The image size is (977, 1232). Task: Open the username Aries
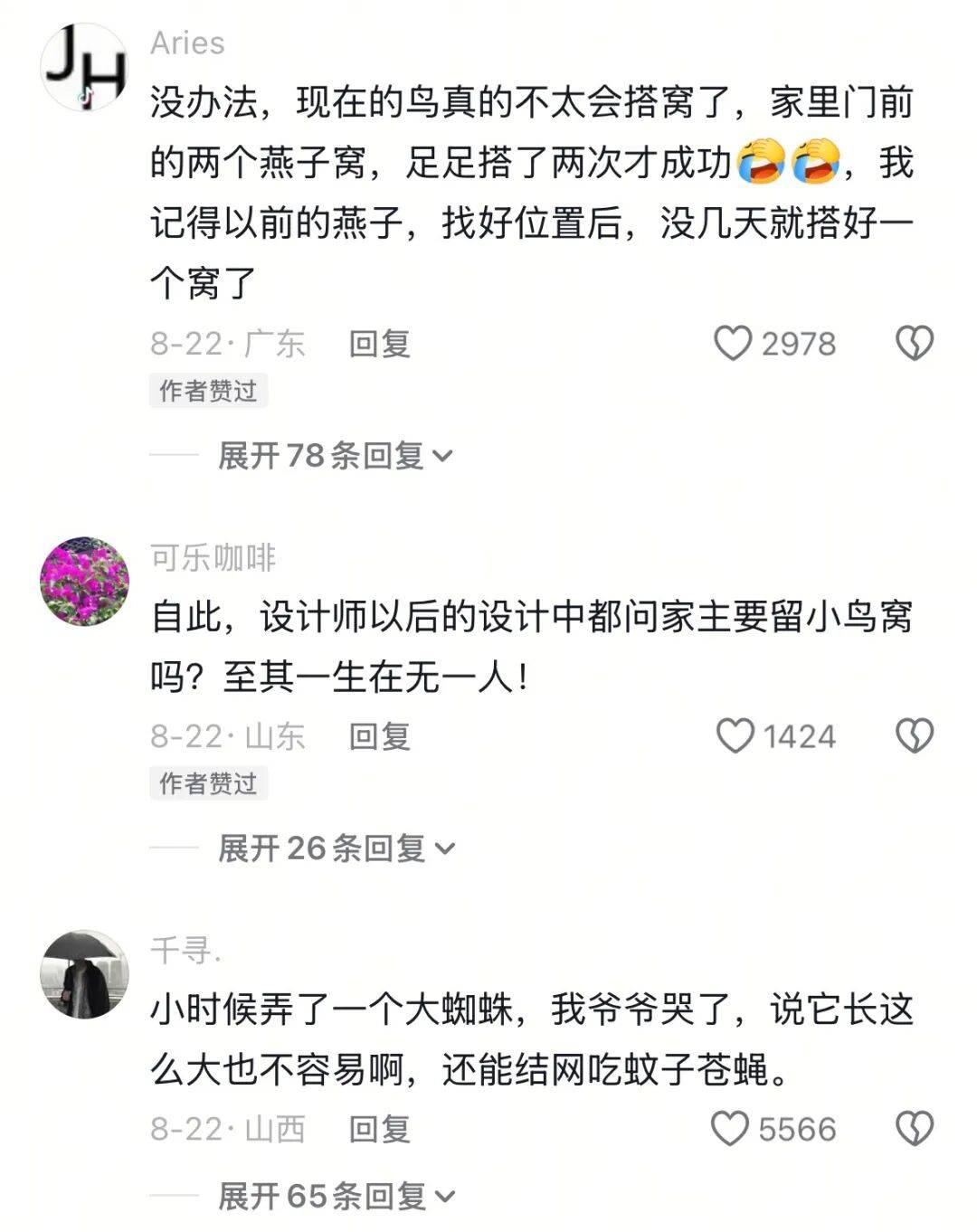187,43
